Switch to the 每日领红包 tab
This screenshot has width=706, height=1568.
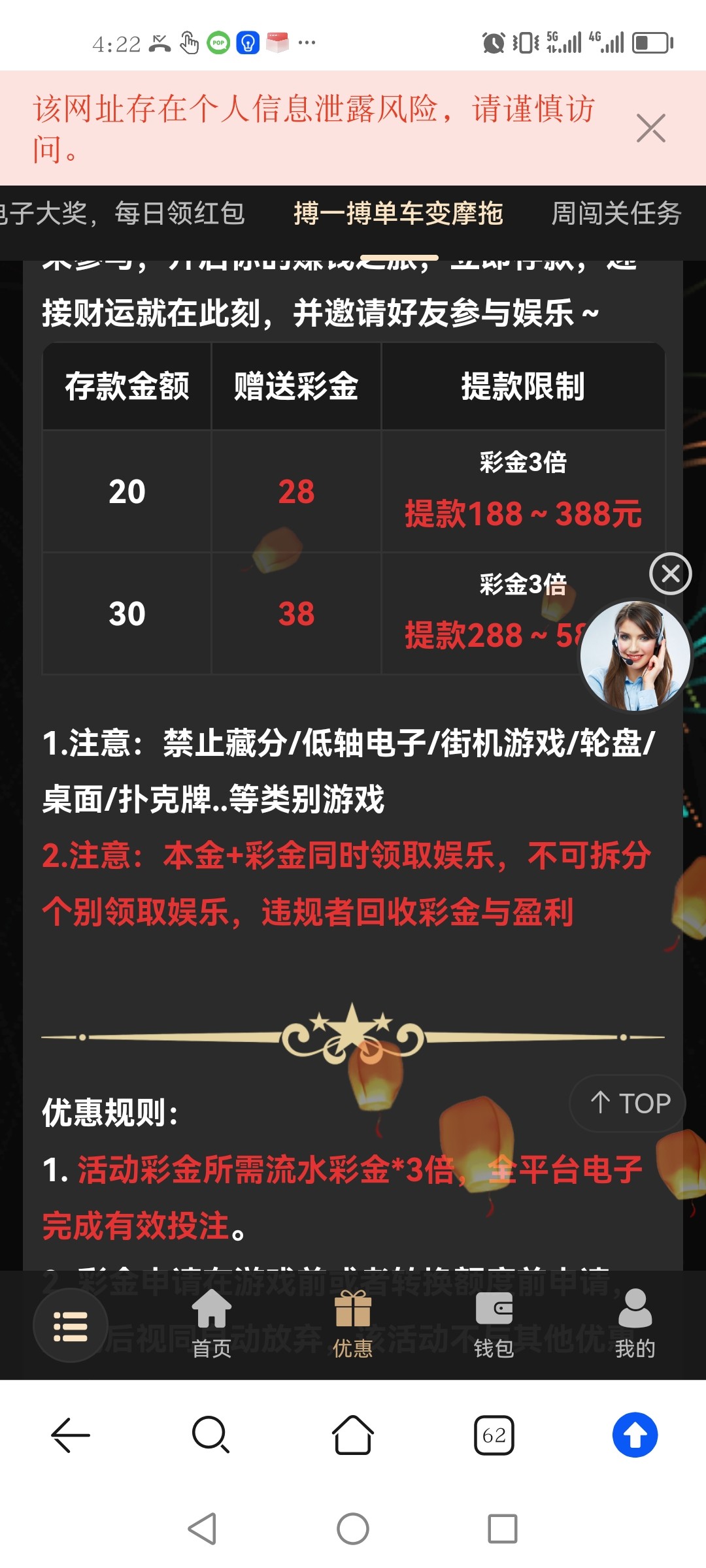(x=124, y=214)
